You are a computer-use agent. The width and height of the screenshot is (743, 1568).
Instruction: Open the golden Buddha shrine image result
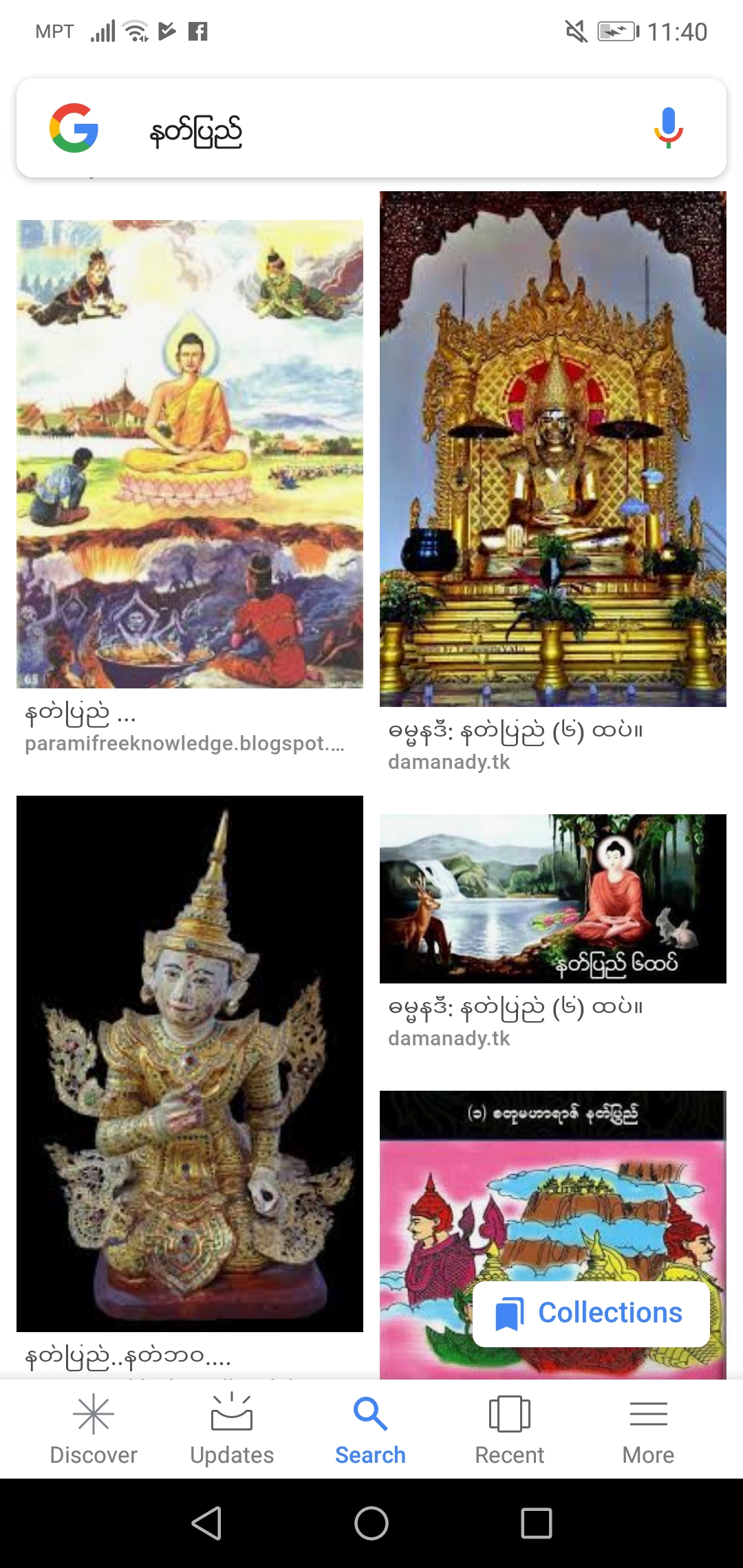(x=552, y=448)
